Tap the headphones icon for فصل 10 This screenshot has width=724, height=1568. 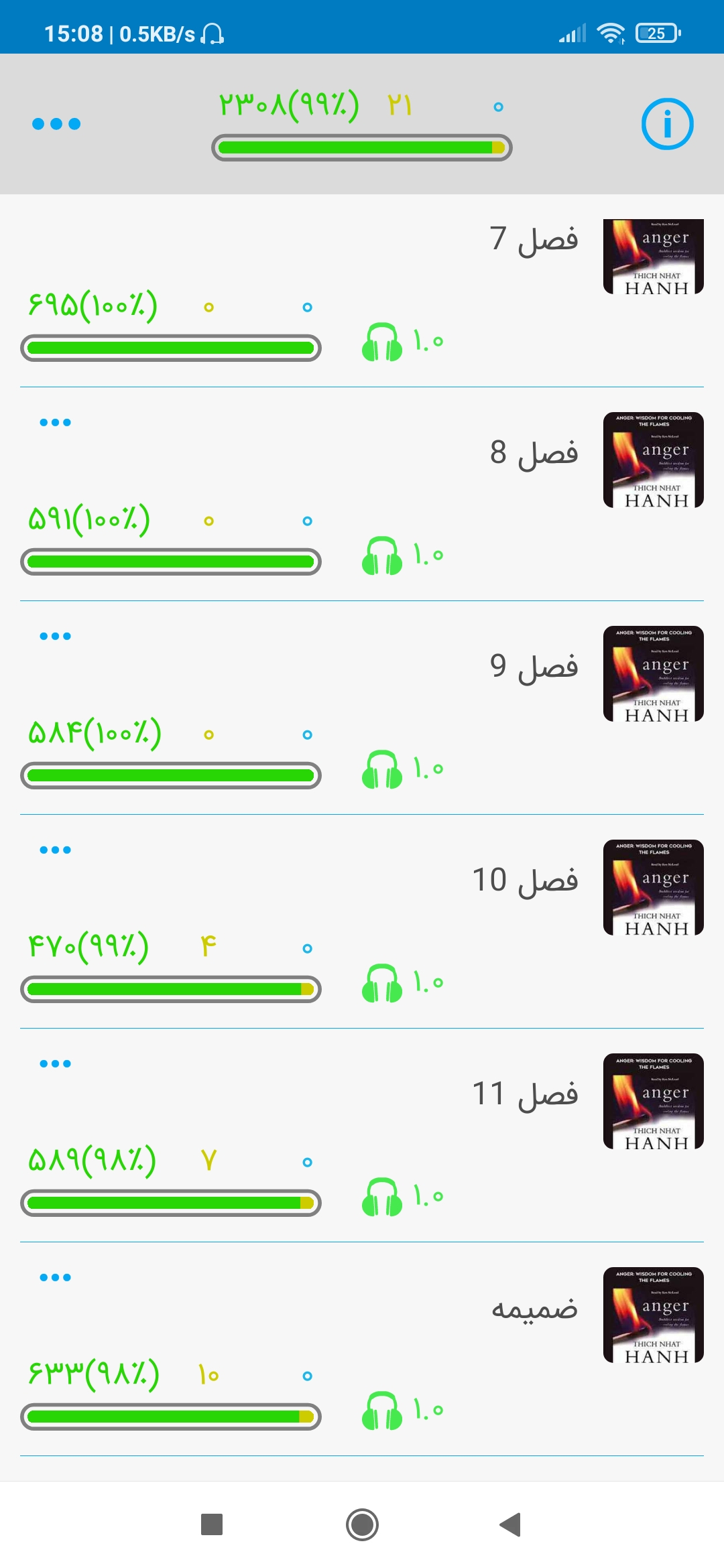pyautogui.click(x=382, y=984)
